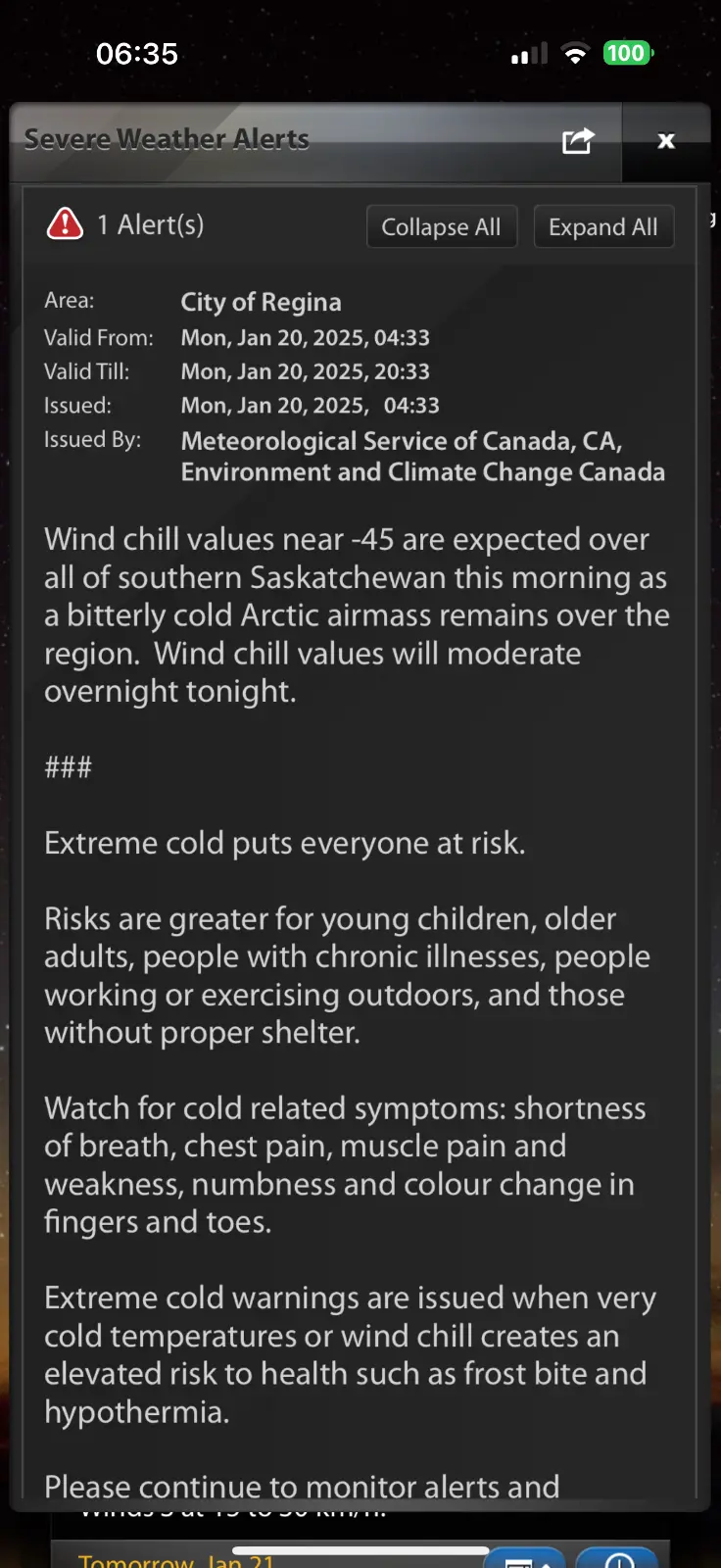721x1568 pixels.
Task: Close the Severe Weather Alerts panel
Action: pos(666,141)
